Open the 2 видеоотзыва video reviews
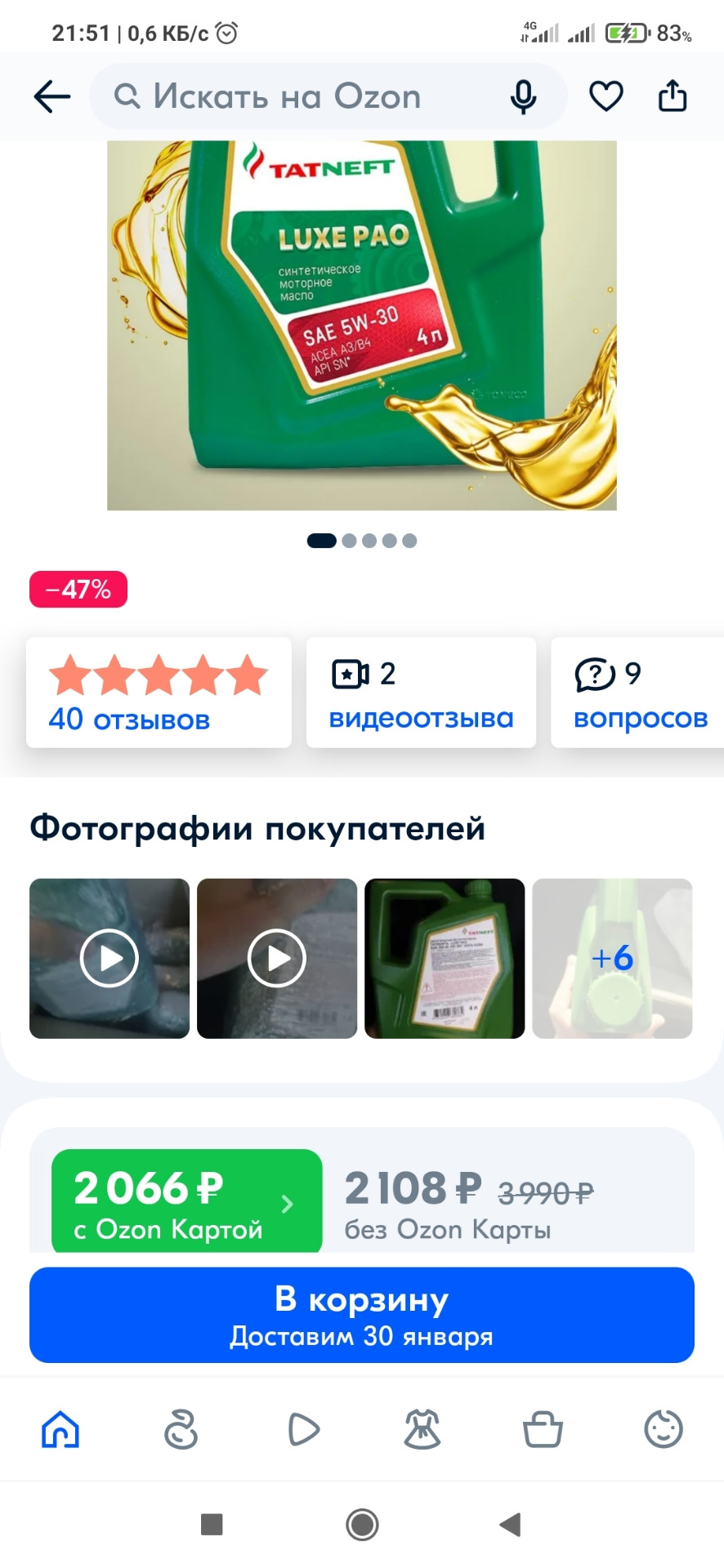 pos(420,694)
